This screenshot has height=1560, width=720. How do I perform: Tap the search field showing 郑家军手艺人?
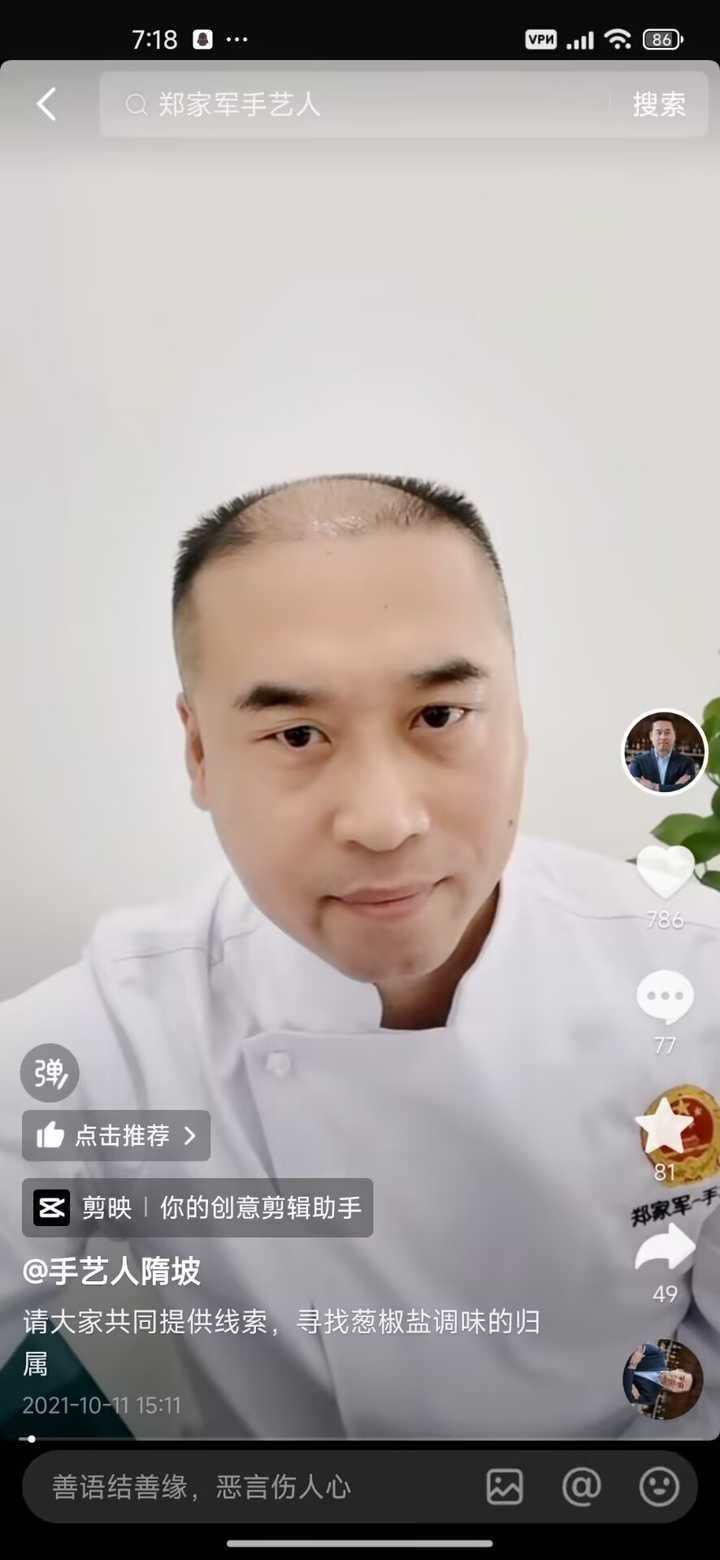[360, 104]
